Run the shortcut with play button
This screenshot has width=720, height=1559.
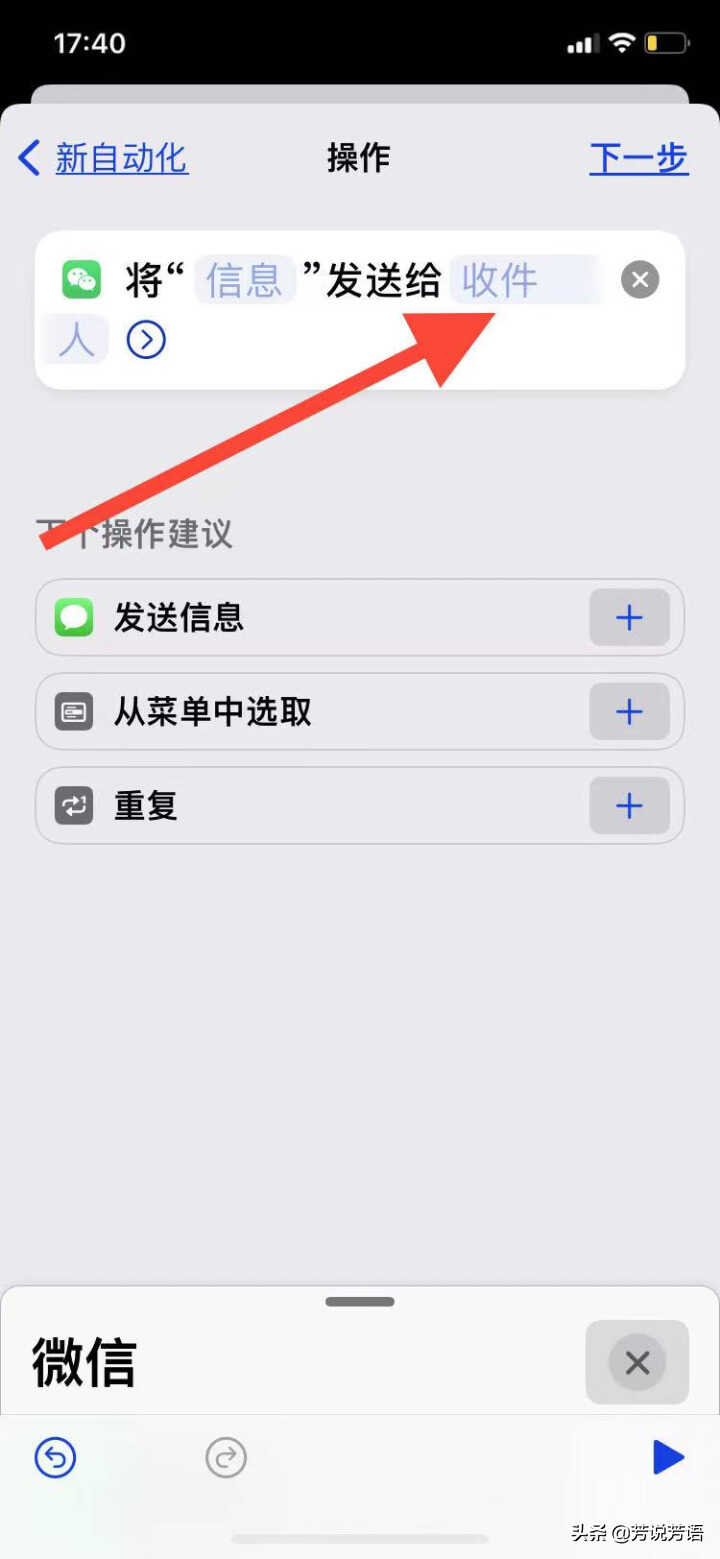coord(668,1458)
